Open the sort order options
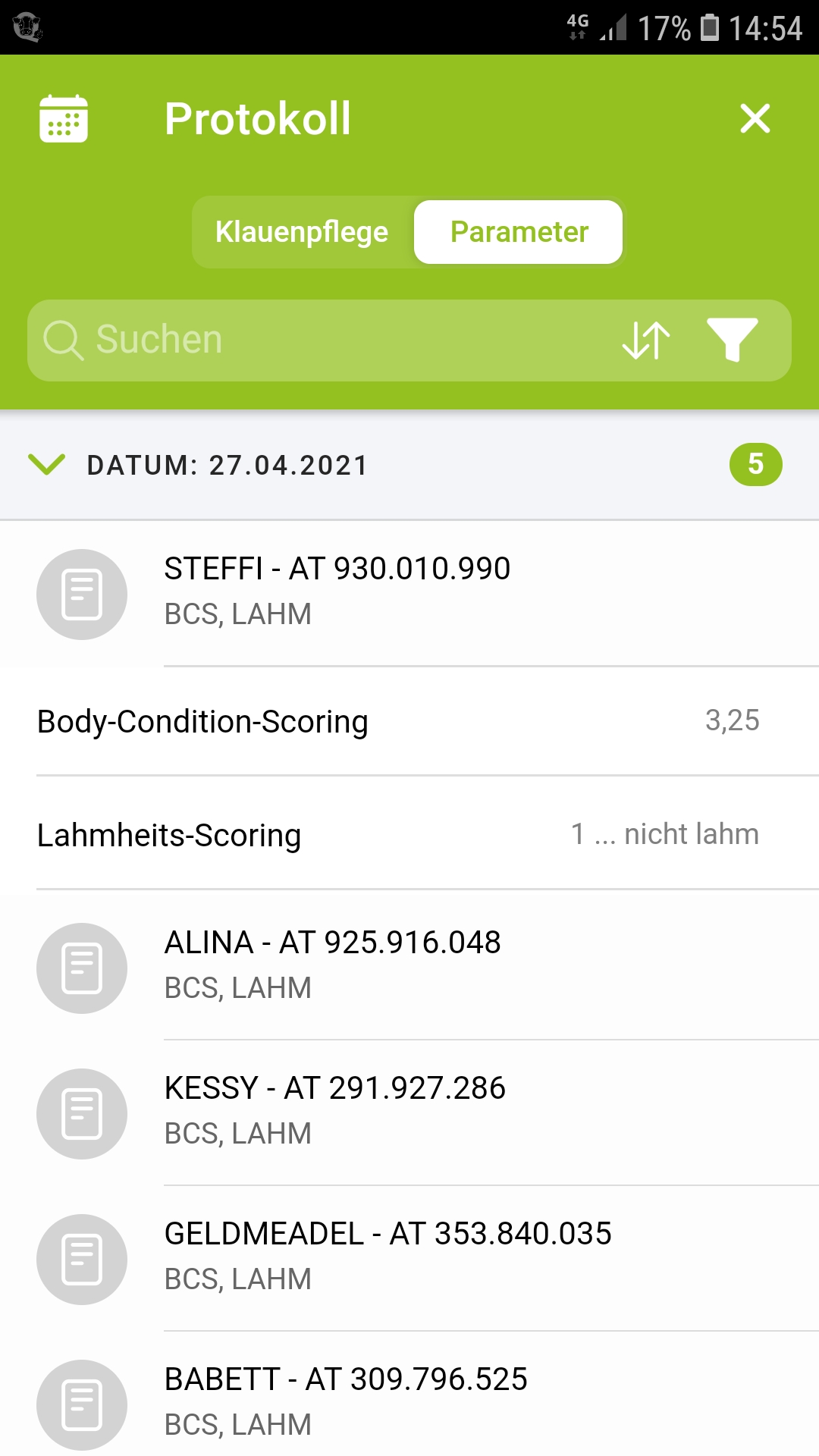The width and height of the screenshot is (819, 1456). click(x=646, y=340)
